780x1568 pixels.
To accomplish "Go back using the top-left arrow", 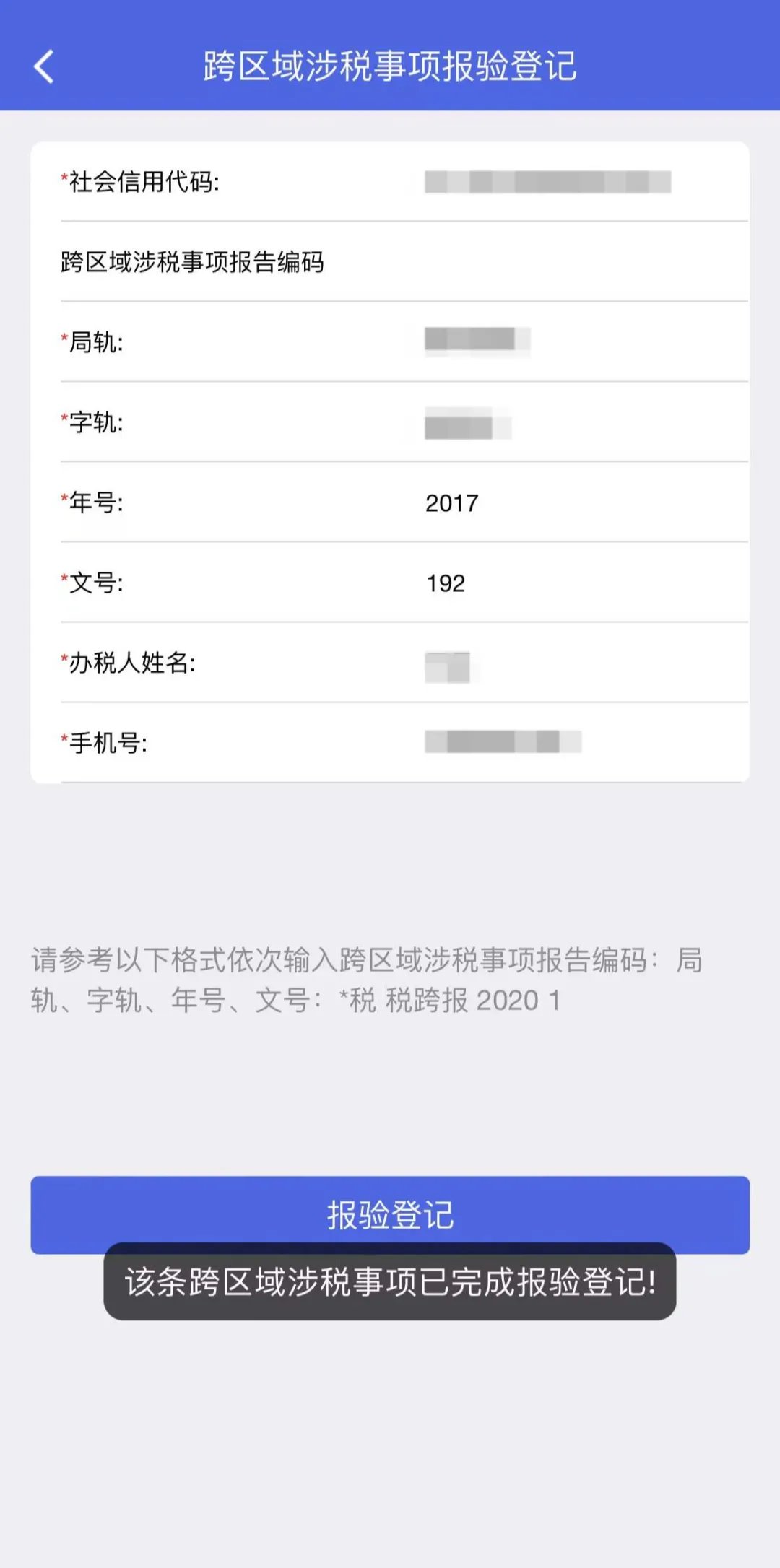I will click(x=45, y=66).
